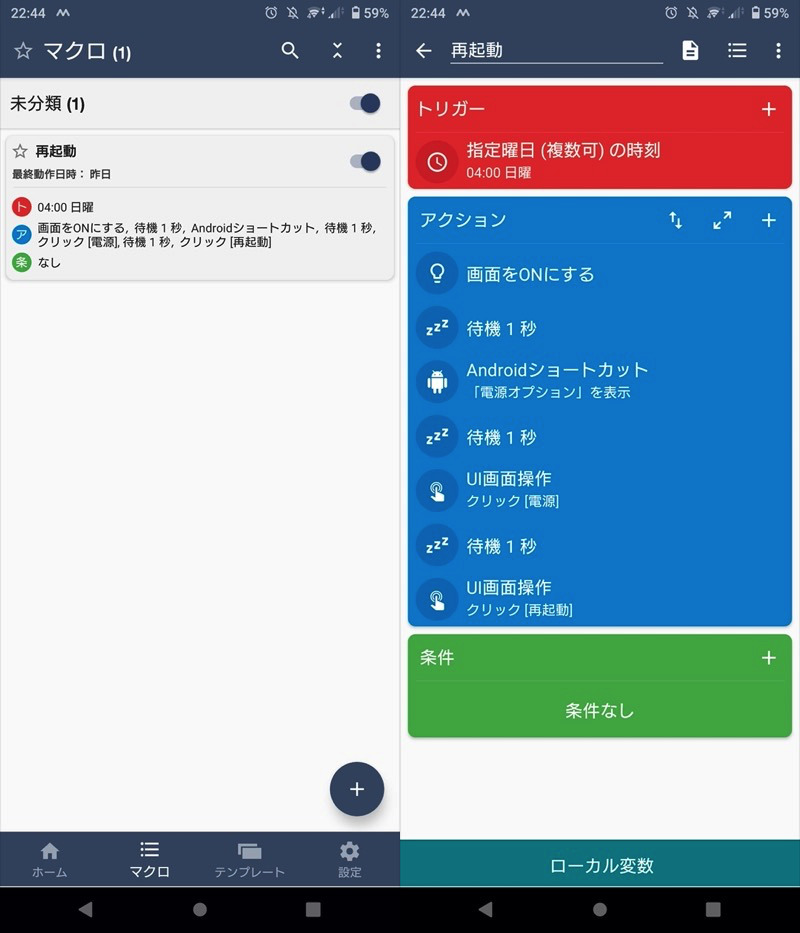Open the 設定 tab
The image size is (800, 933).
(349, 859)
